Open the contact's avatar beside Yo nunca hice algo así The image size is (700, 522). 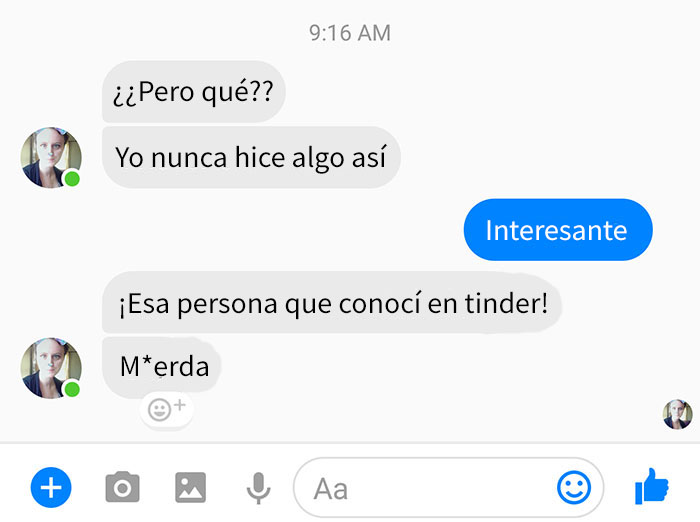[x=51, y=157]
